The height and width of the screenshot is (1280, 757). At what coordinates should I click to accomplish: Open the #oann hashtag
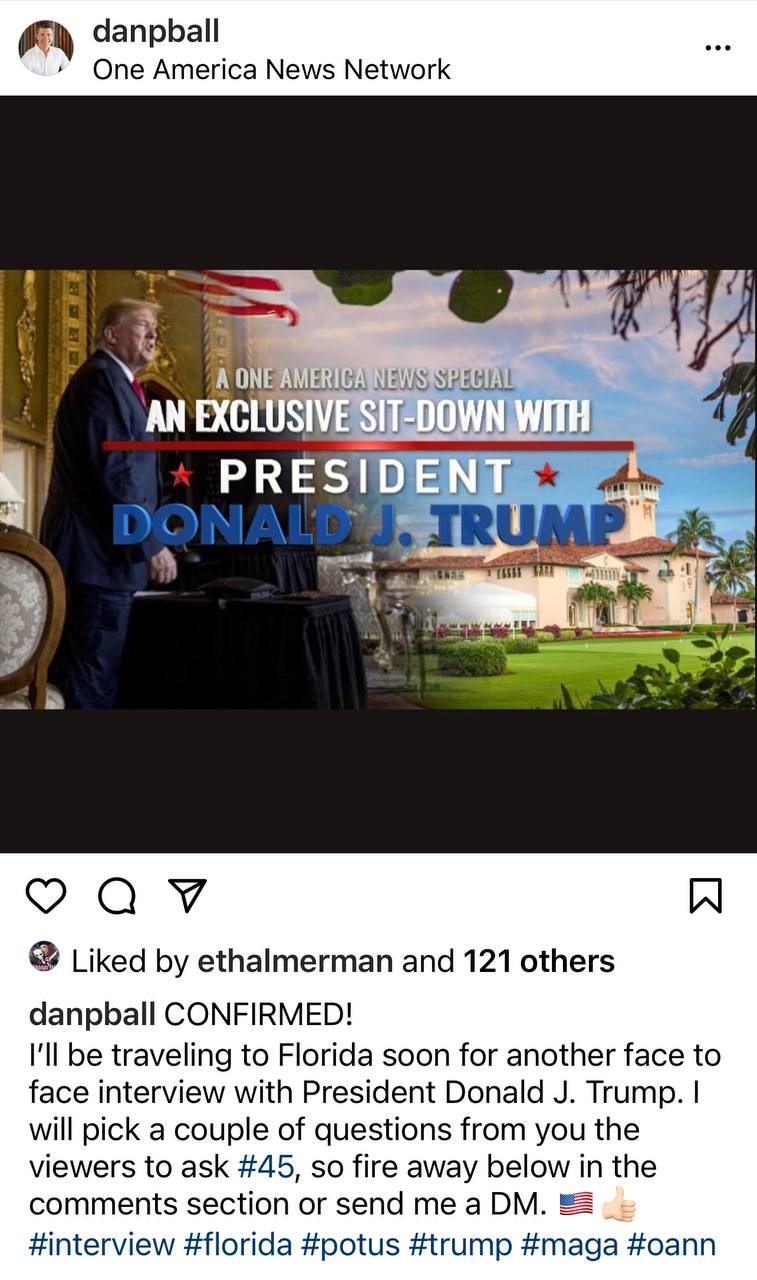pyautogui.click(x=671, y=1245)
